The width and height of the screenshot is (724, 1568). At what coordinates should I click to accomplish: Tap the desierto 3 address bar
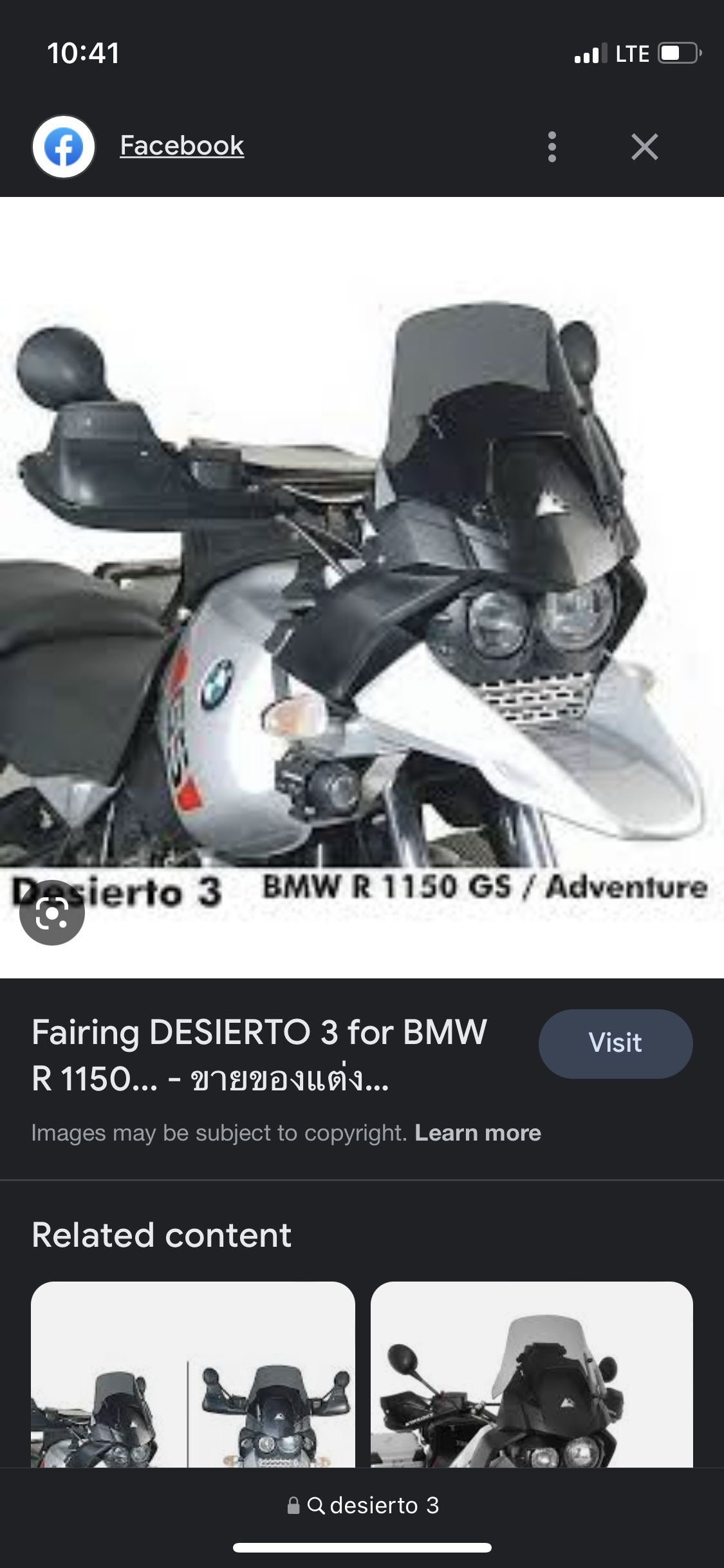[x=362, y=1506]
